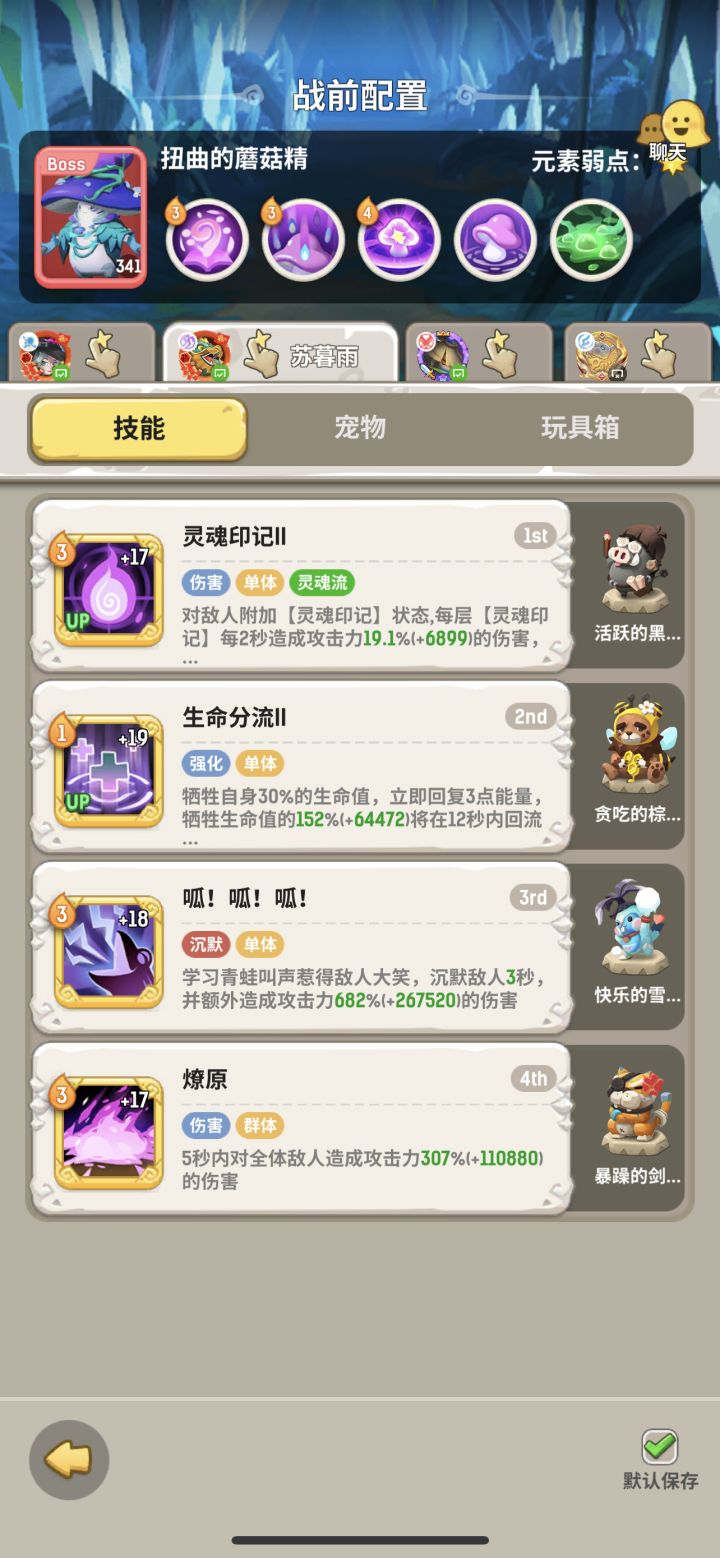Inspect the purple mushroom boss skill icon

point(494,239)
